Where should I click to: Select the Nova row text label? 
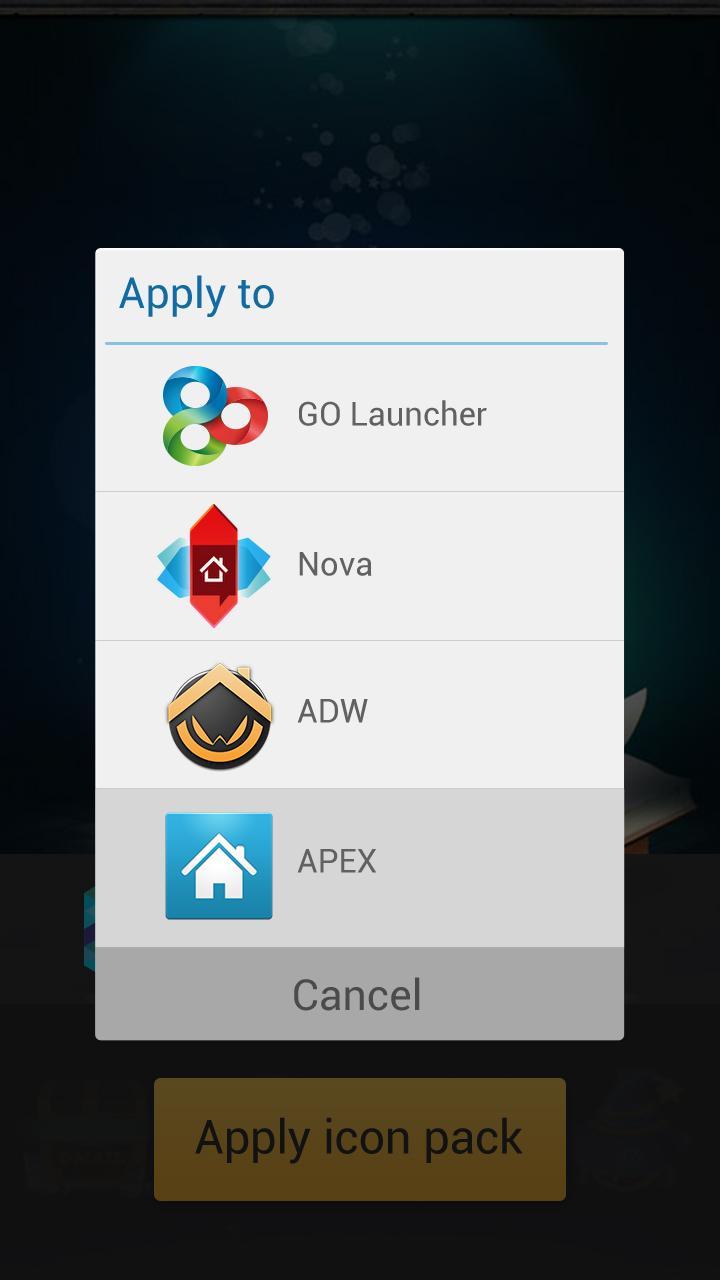[x=334, y=564]
